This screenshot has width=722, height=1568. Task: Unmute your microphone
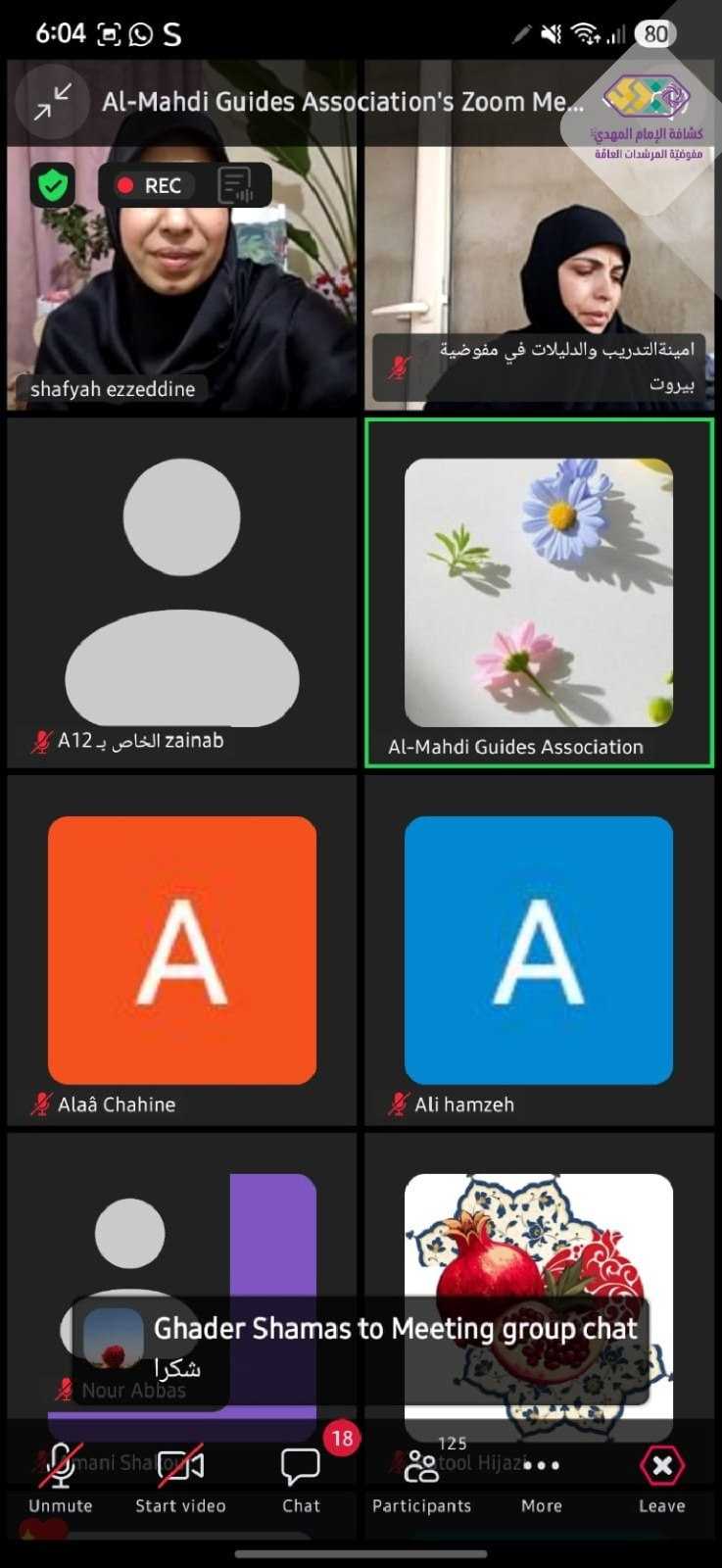coord(61,1480)
